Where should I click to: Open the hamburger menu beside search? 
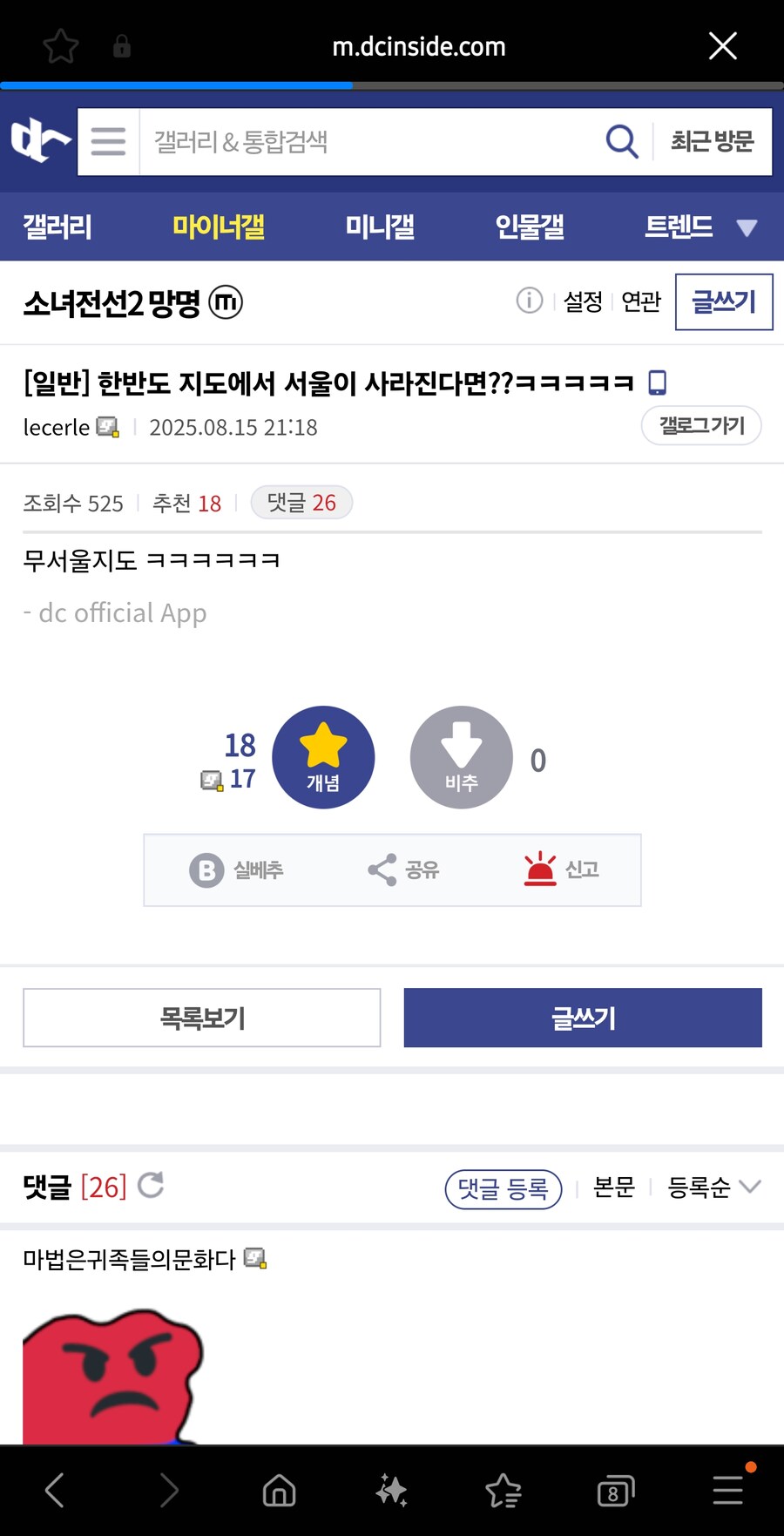[x=108, y=141]
